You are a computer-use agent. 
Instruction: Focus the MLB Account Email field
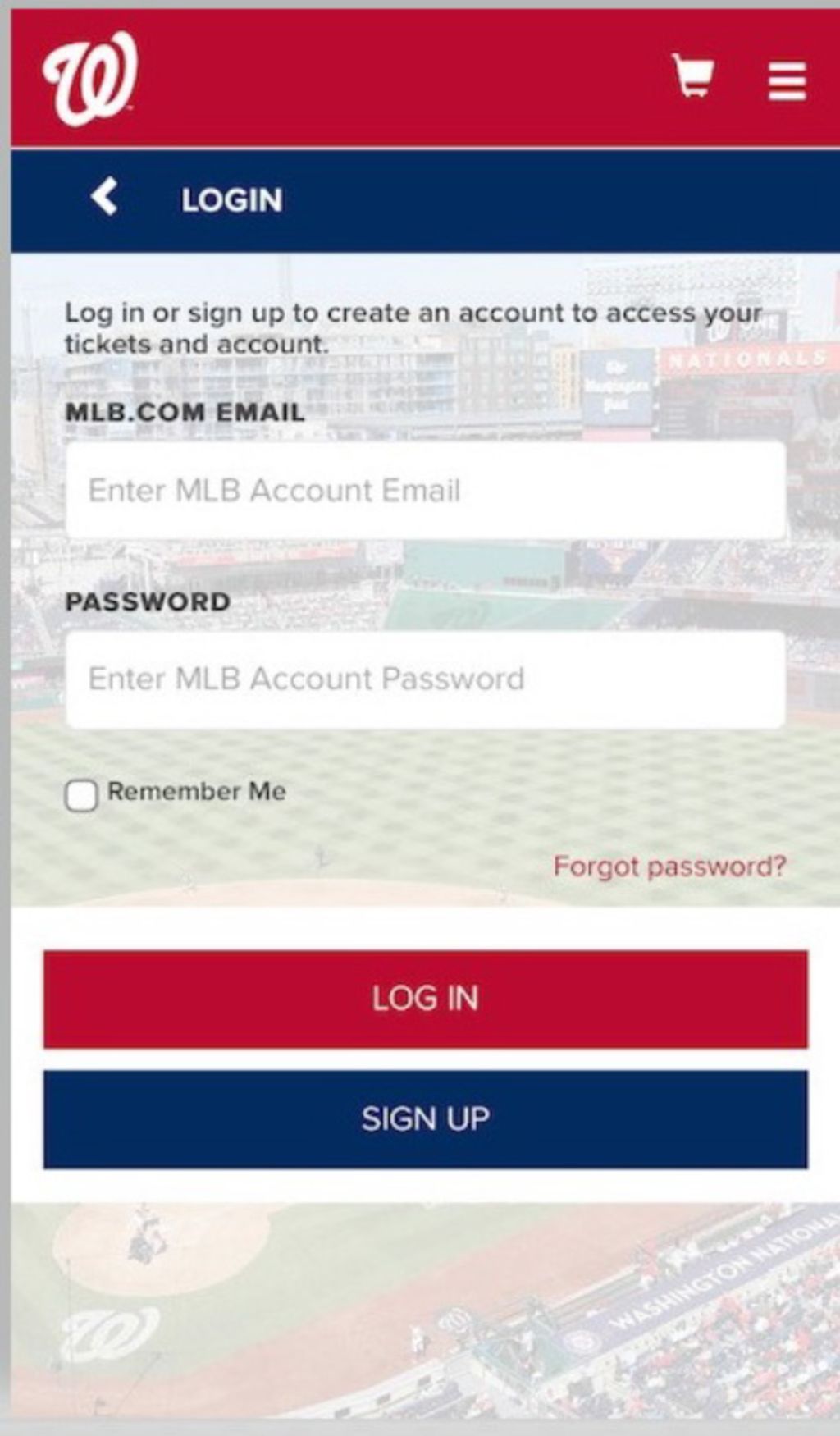pos(425,491)
